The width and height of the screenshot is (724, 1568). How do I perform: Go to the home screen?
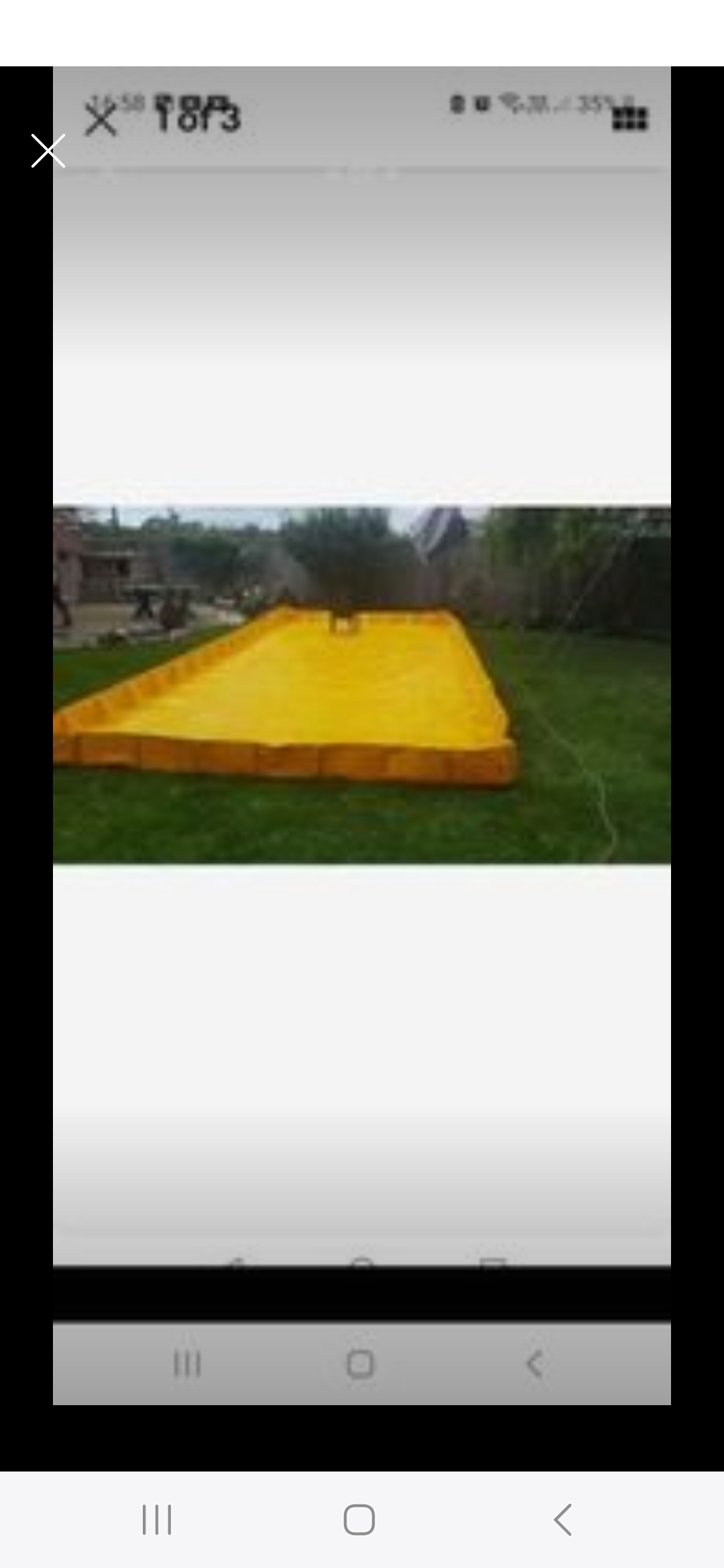point(359,1519)
